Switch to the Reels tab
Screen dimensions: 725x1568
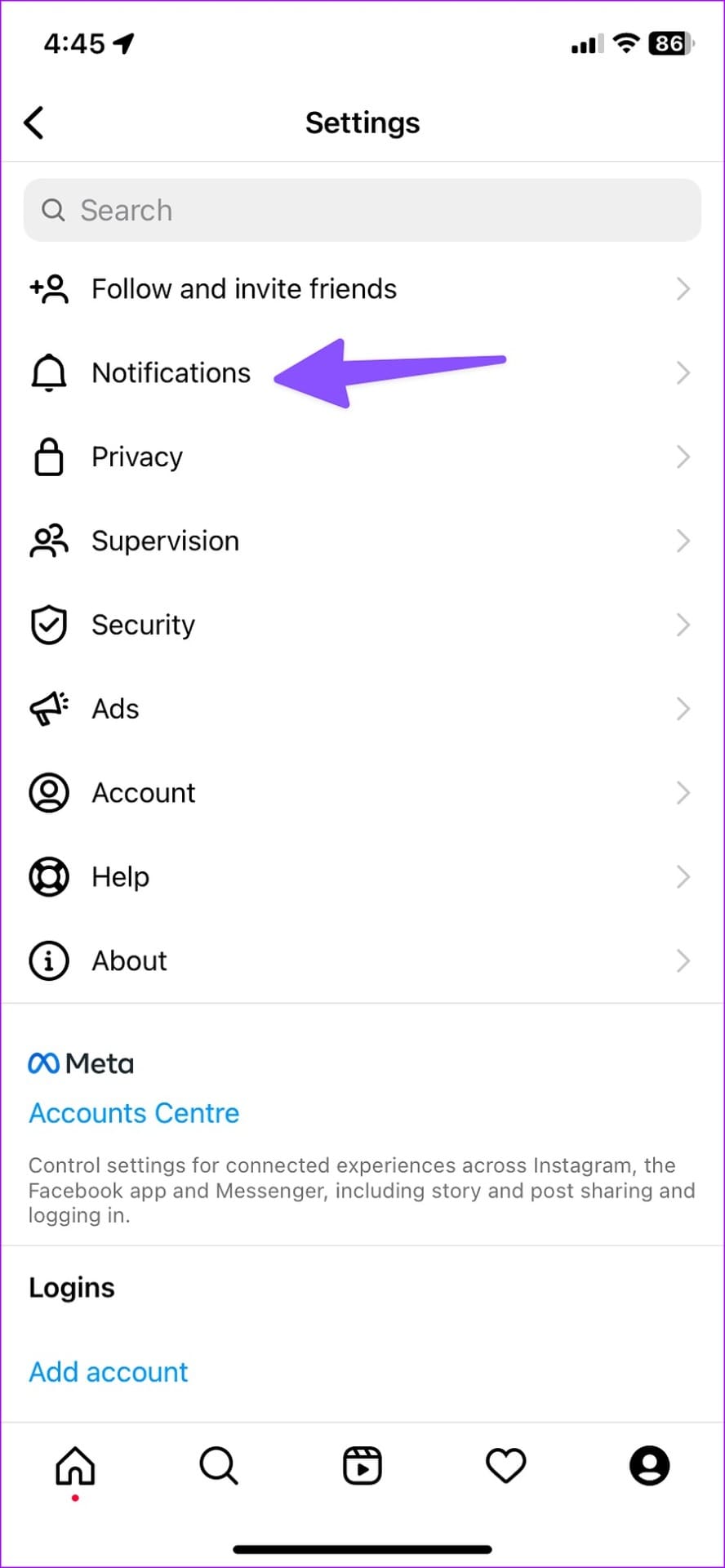point(362,1465)
